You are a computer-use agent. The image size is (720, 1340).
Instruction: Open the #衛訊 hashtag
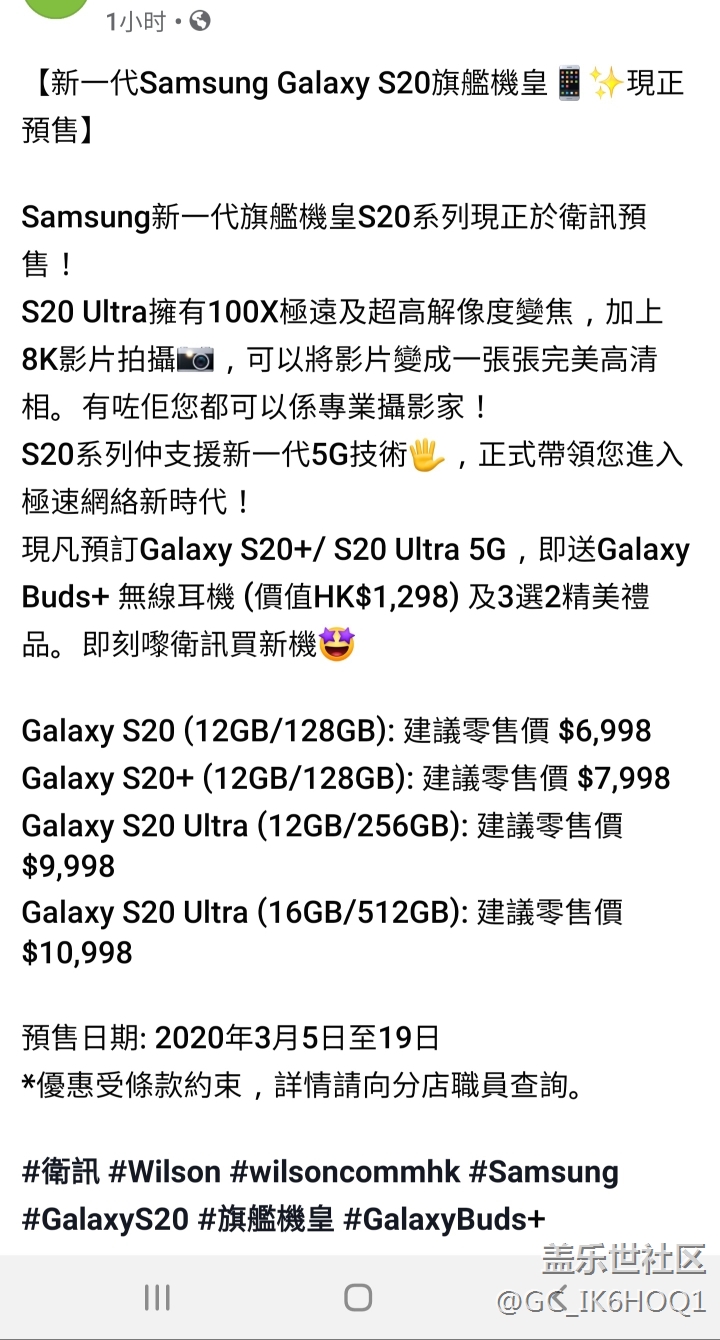click(x=58, y=1172)
